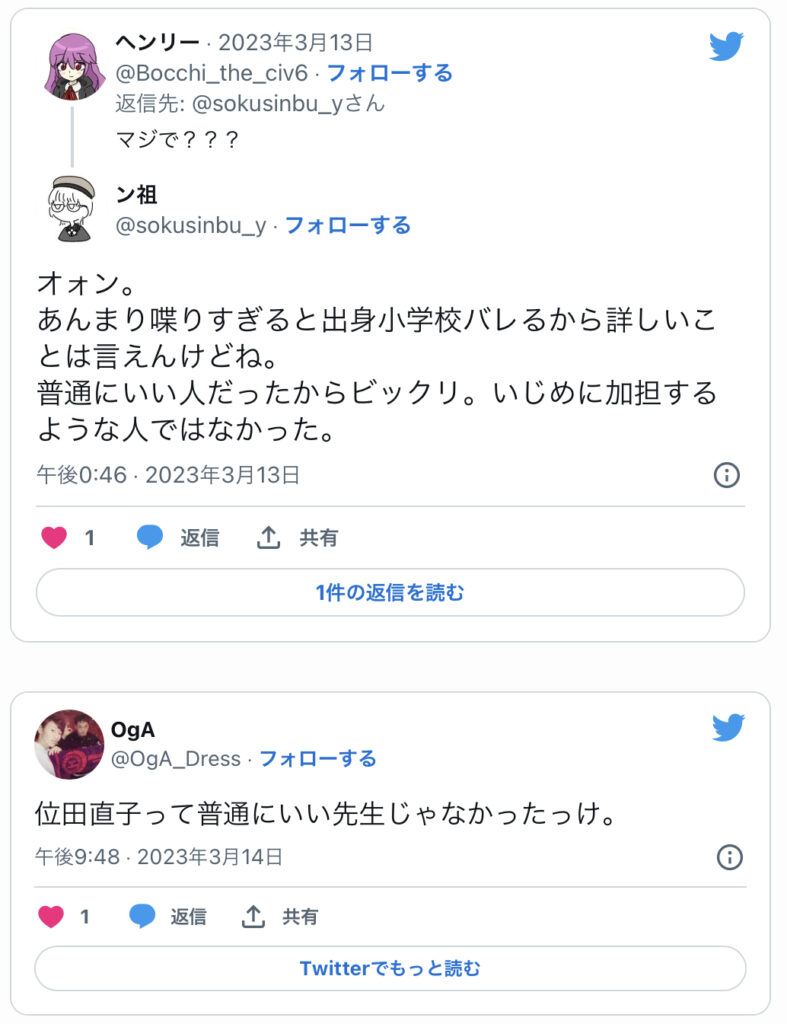Viewport: 787px width, 1024px height.
Task: Reply to the tweet by ン祖
Action: click(179, 538)
